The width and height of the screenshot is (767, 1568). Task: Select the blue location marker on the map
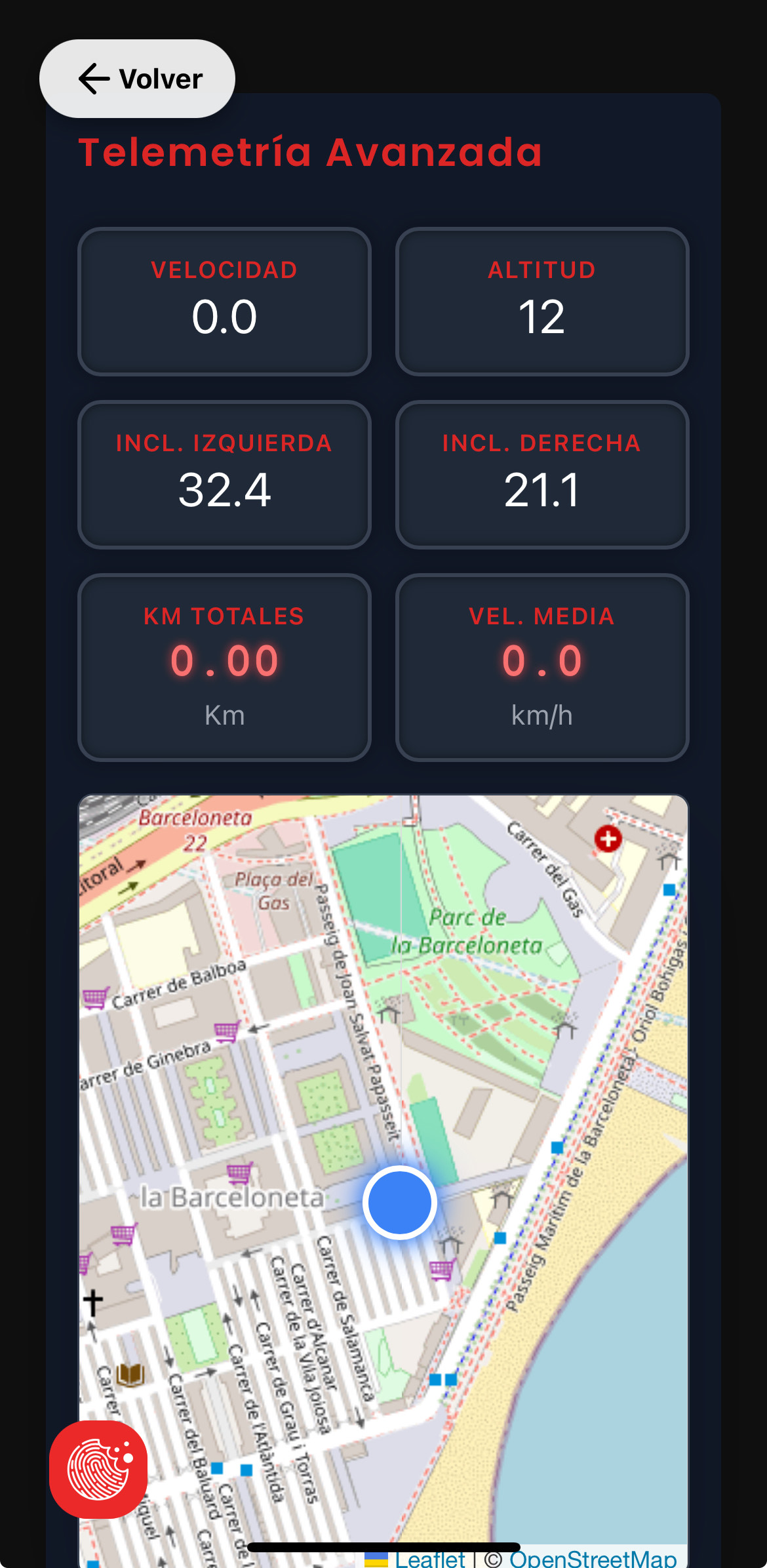[x=400, y=1202]
